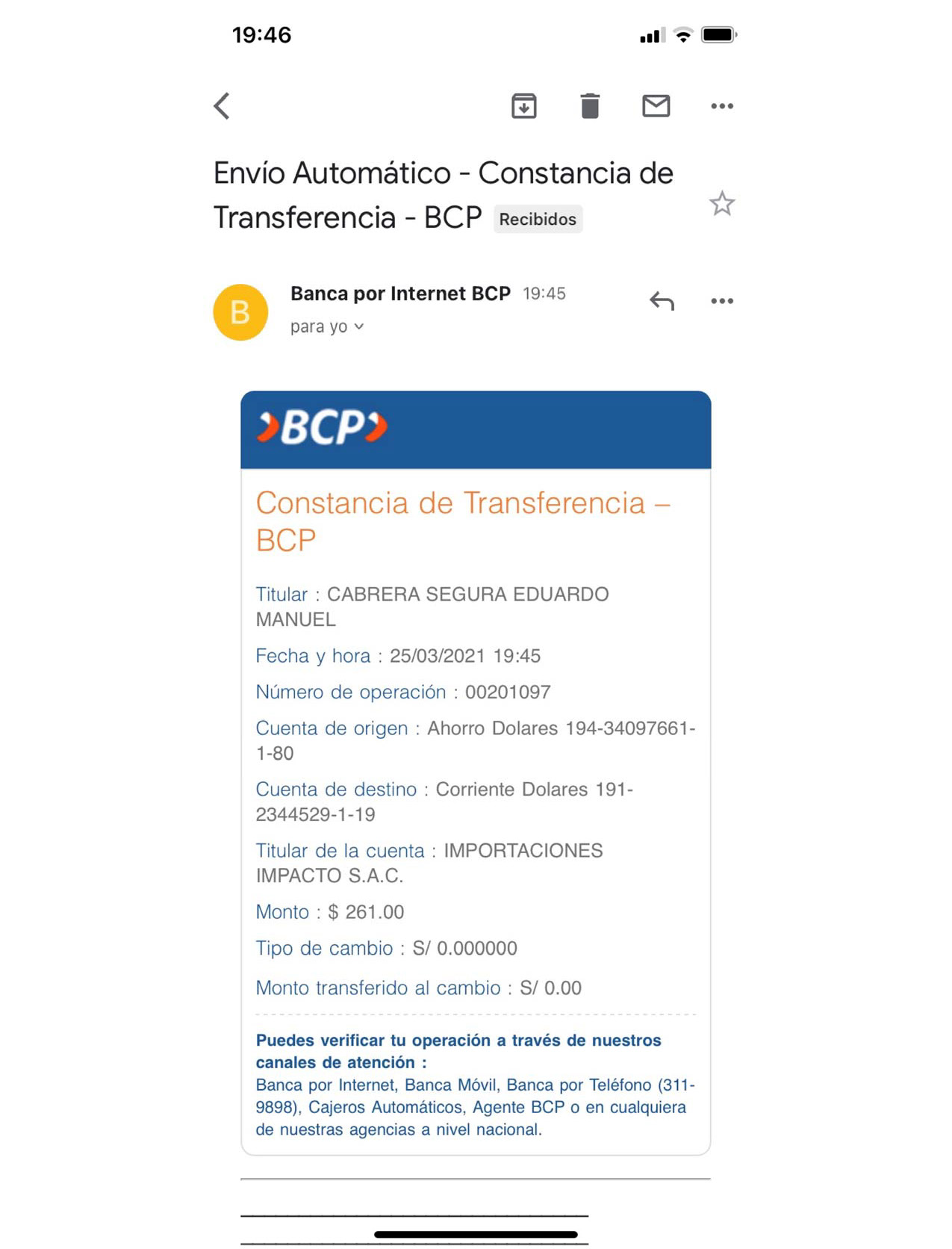Go back to the inbox
This screenshot has height=1249, width=952.
[x=222, y=106]
